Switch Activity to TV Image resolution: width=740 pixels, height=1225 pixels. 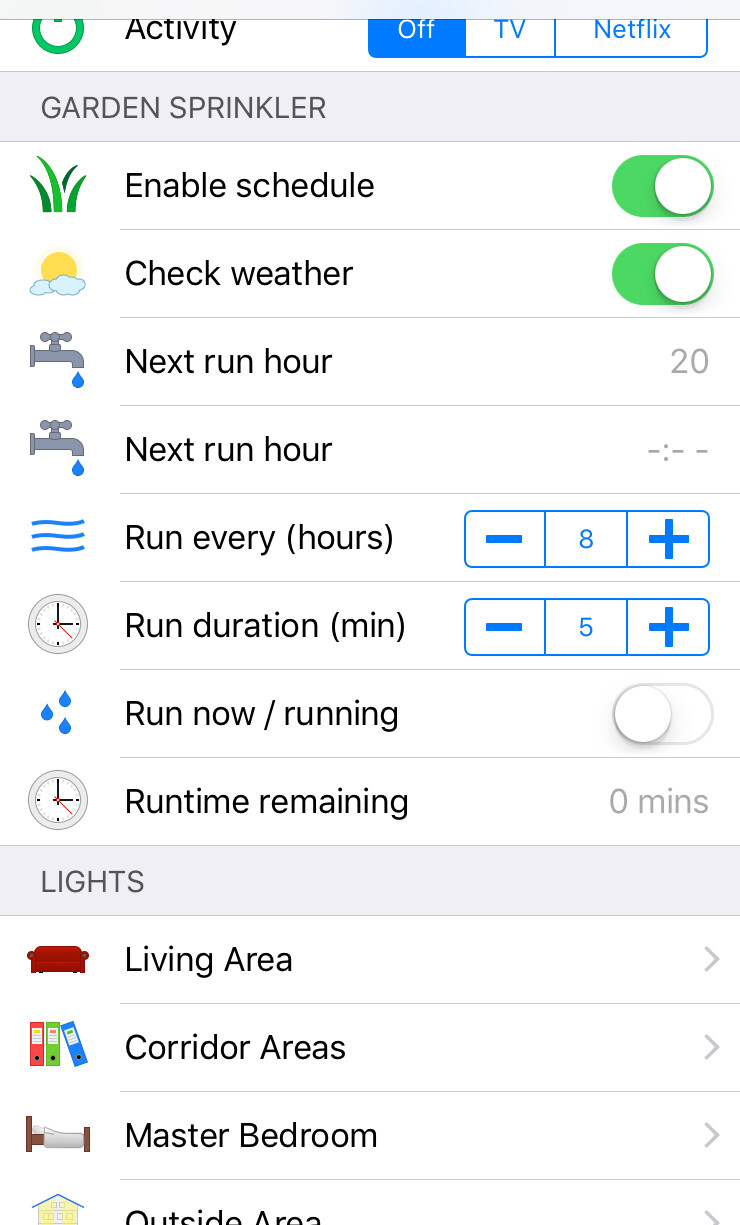tap(510, 32)
